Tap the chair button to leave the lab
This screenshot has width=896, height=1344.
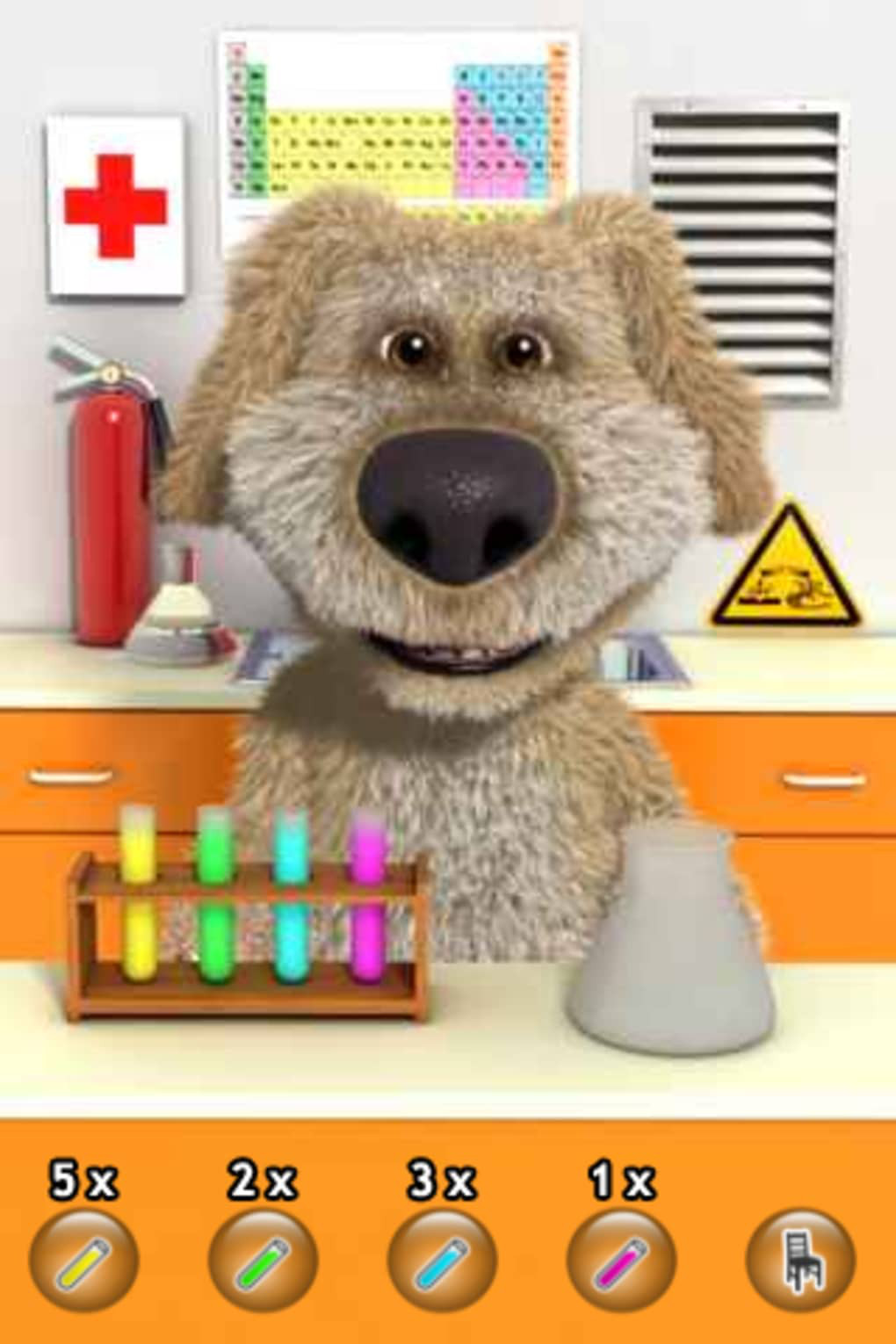click(800, 1261)
